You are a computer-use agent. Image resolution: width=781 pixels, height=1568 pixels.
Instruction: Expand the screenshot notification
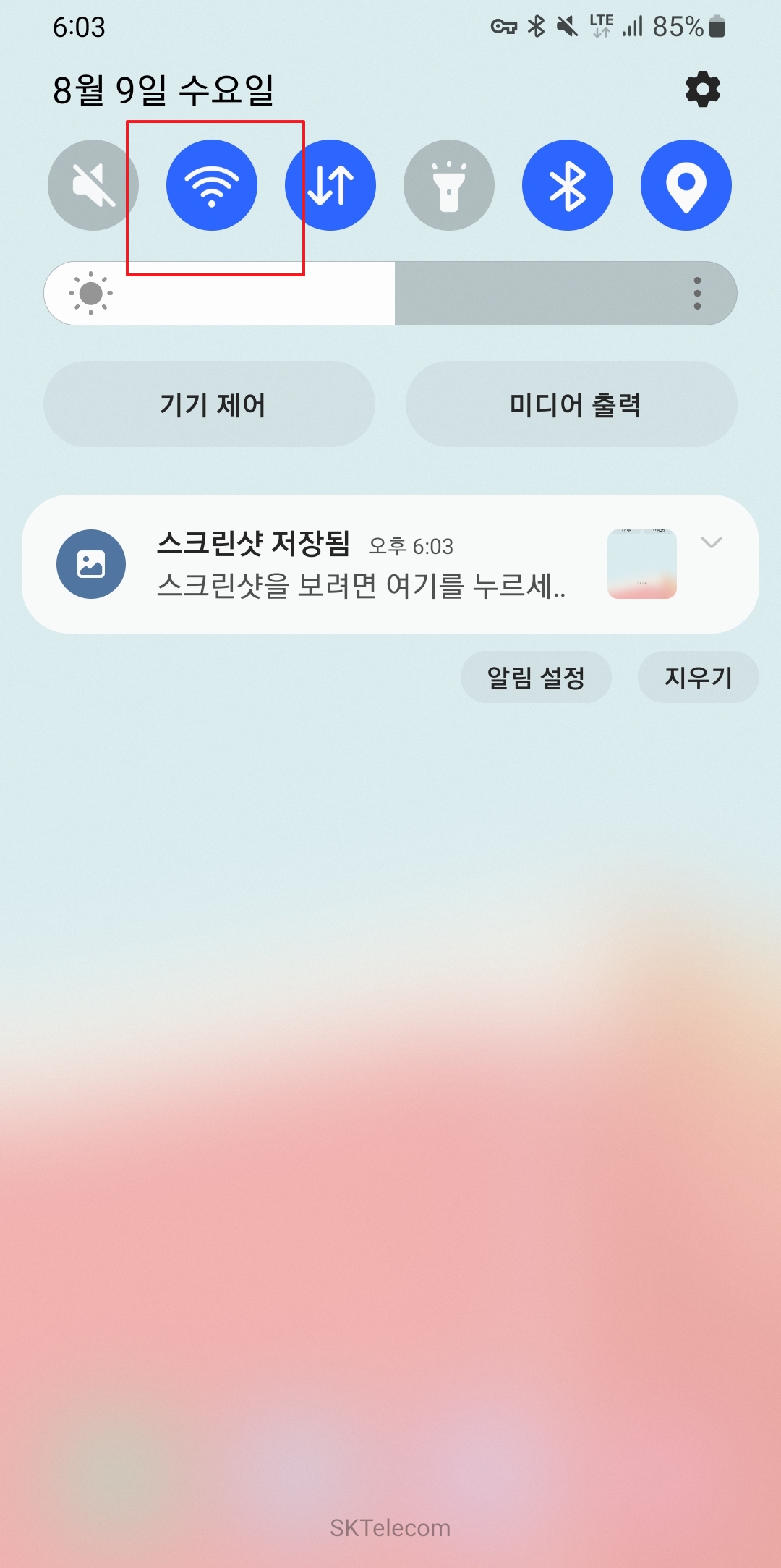712,542
